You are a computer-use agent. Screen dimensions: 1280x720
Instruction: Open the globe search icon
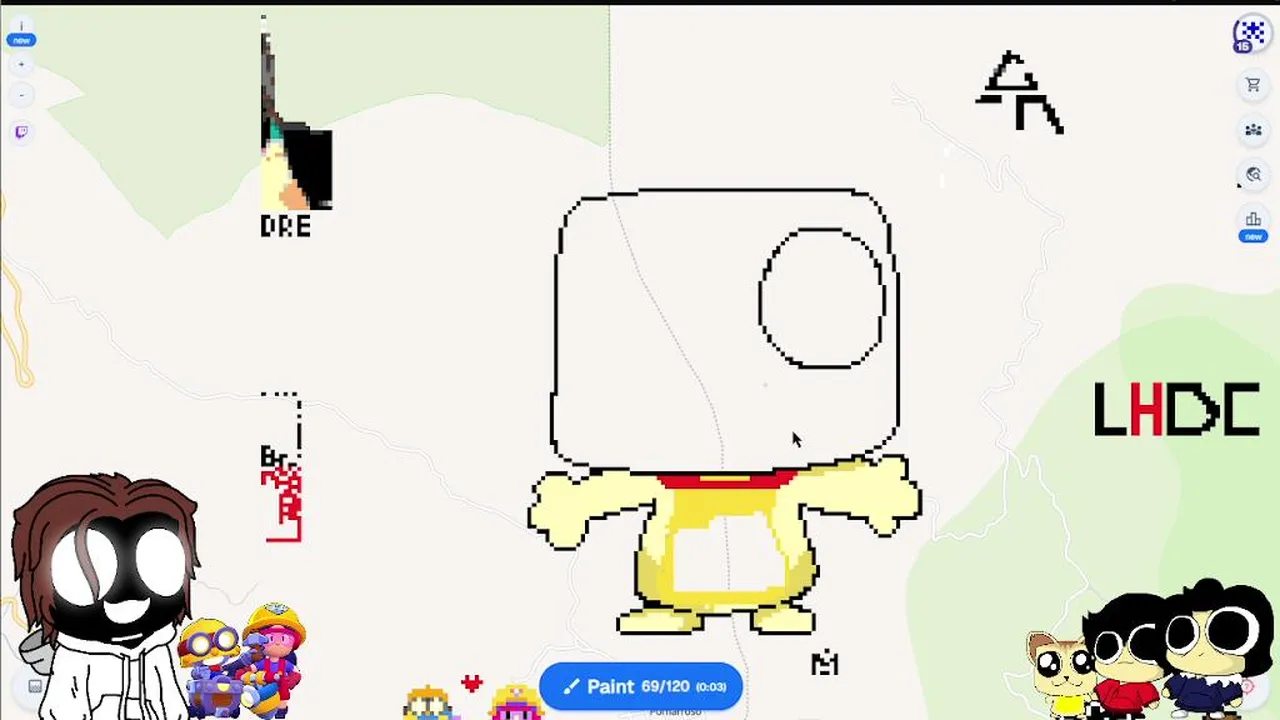coord(1253,175)
